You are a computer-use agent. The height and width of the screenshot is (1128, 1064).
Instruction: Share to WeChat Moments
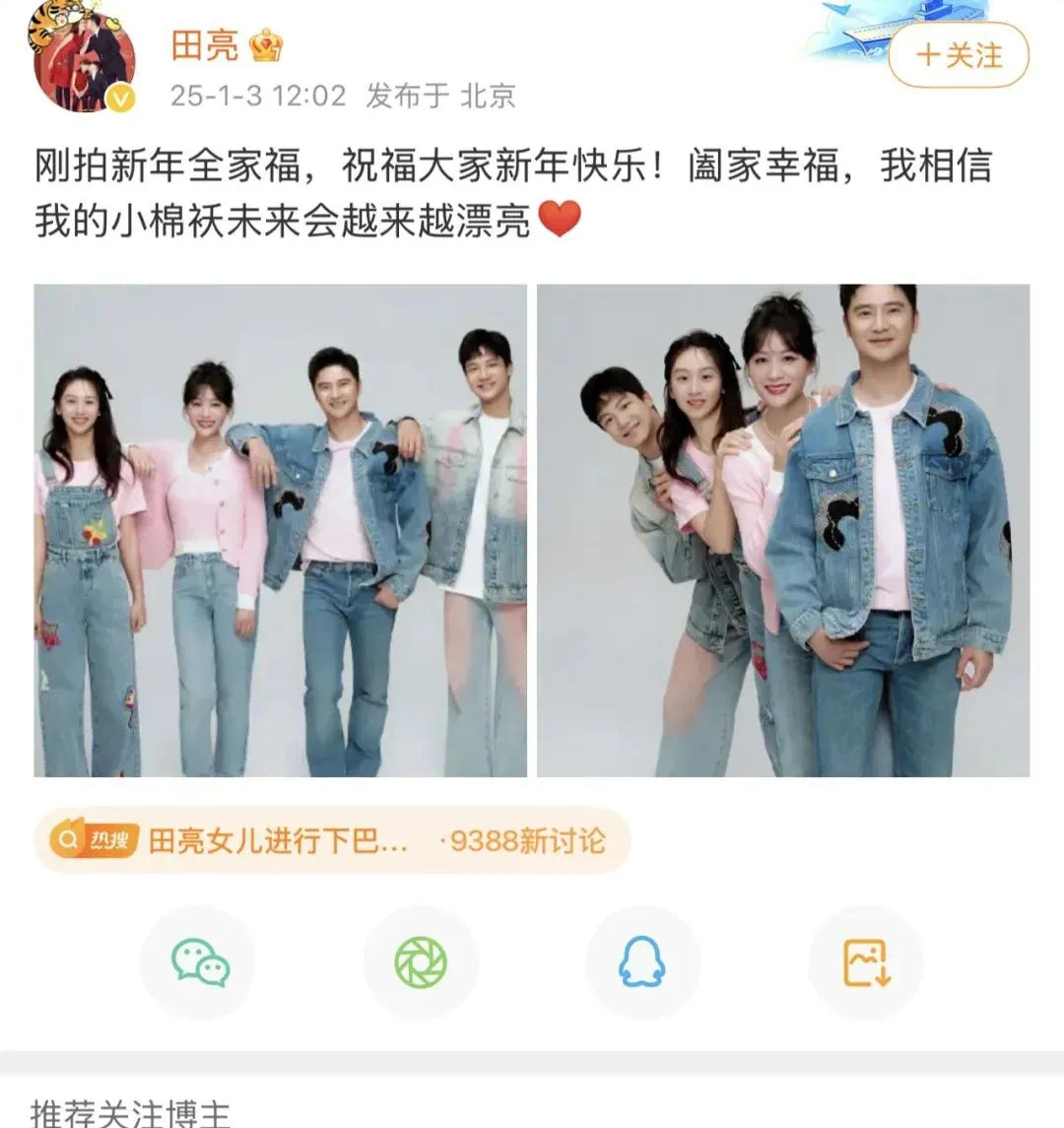click(x=421, y=962)
